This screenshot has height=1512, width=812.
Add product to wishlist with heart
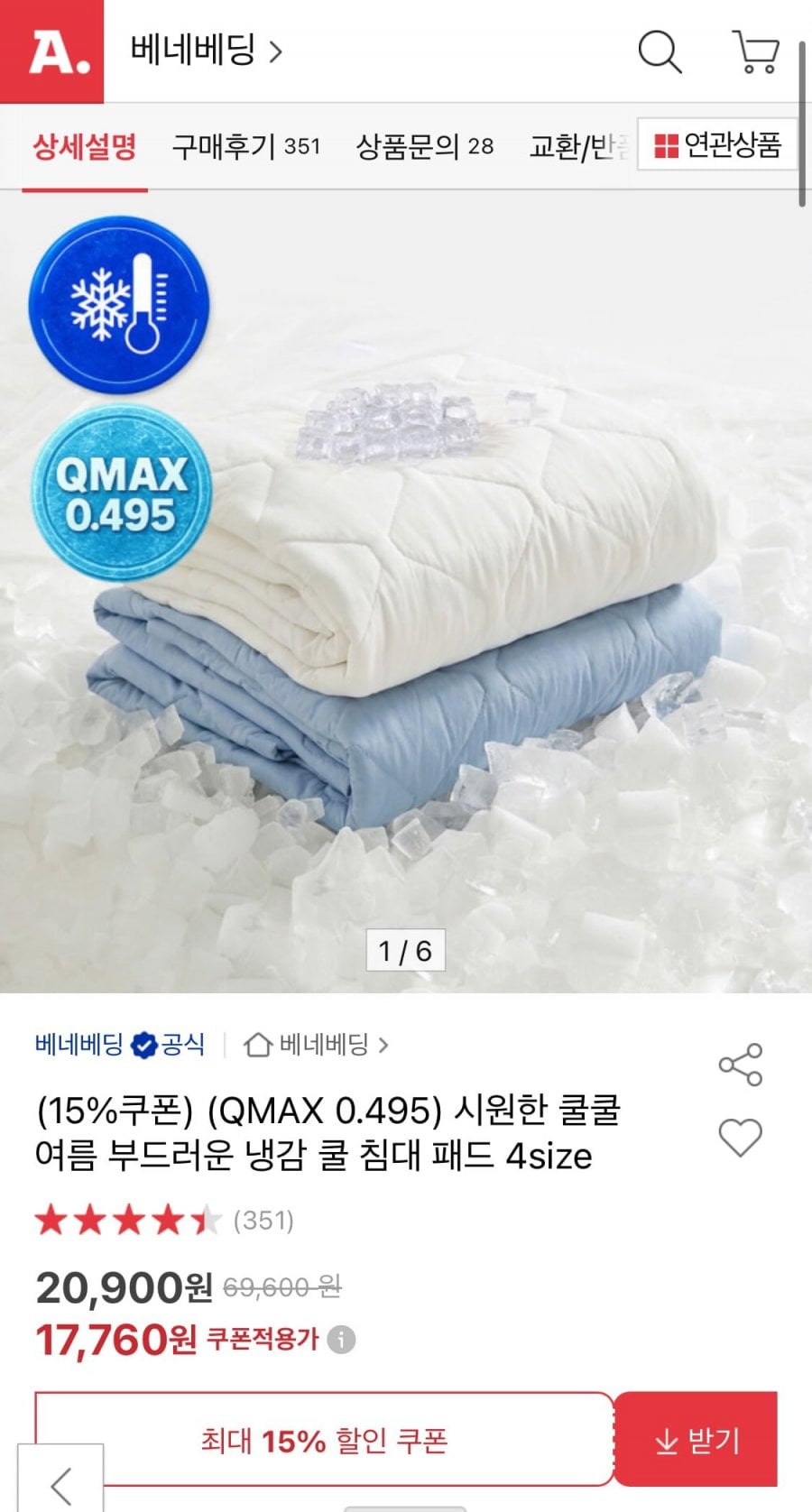741,1137
